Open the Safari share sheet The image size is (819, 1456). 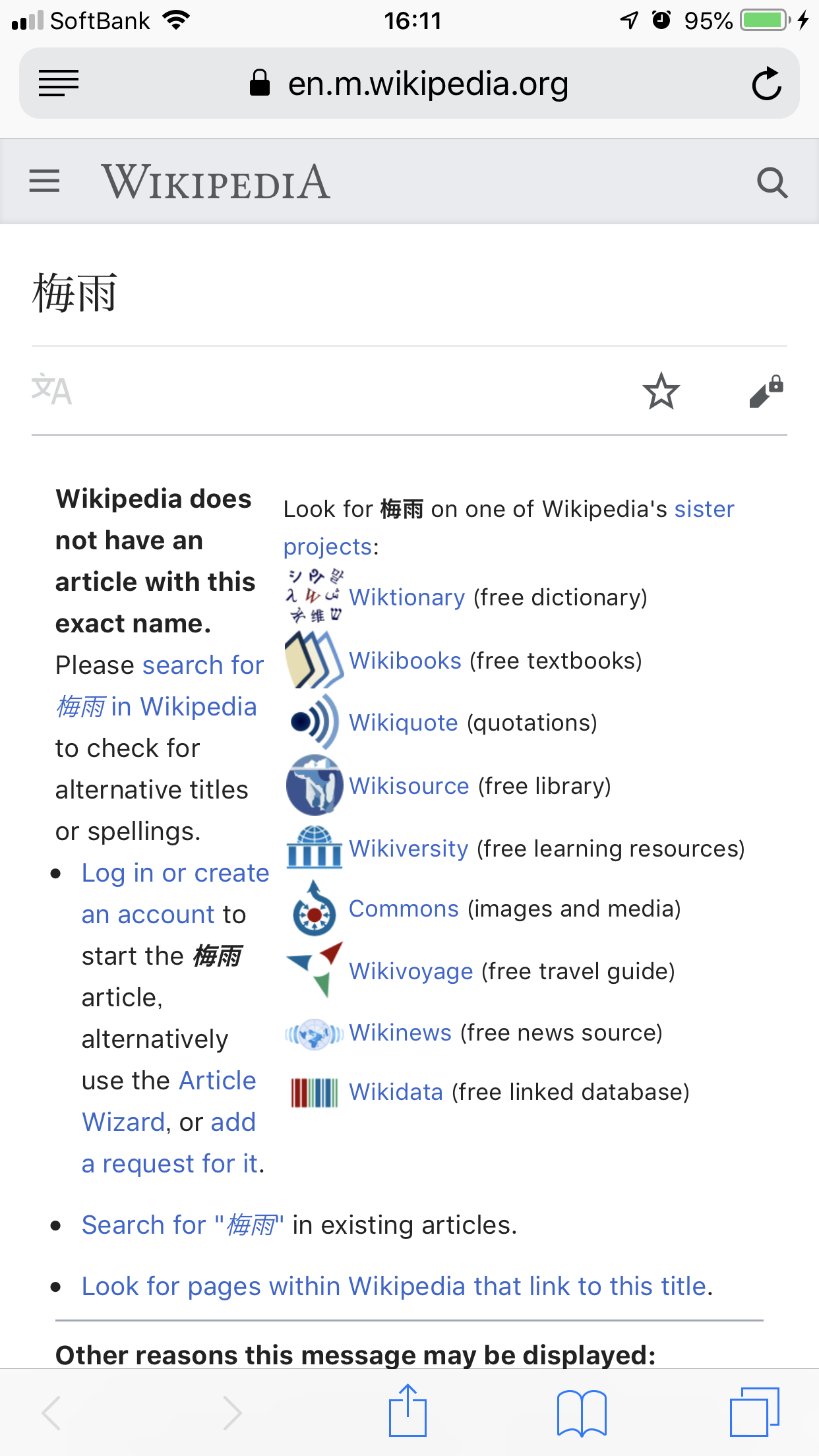click(408, 1411)
